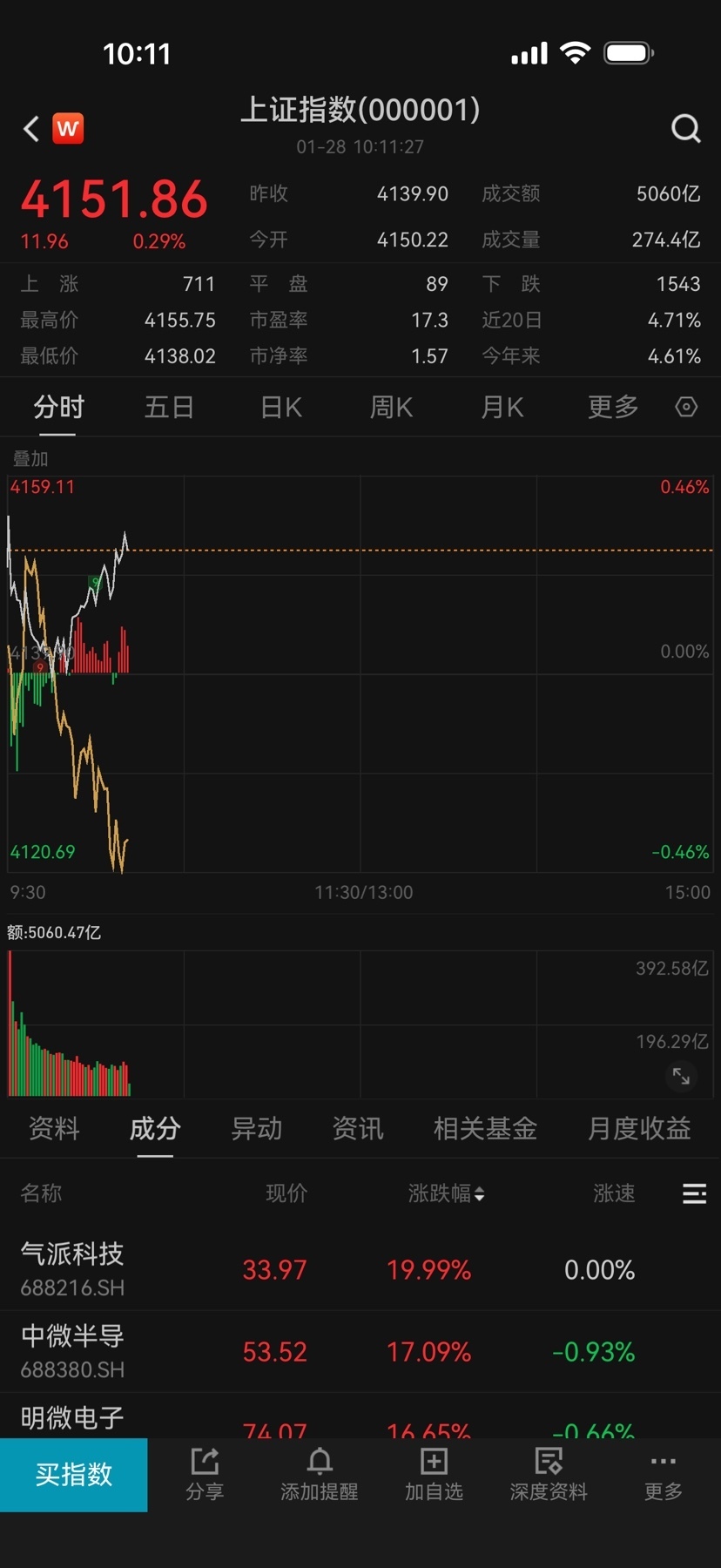Open chart settings hexagon icon
Viewport: 721px width, 1568px height.
[686, 407]
